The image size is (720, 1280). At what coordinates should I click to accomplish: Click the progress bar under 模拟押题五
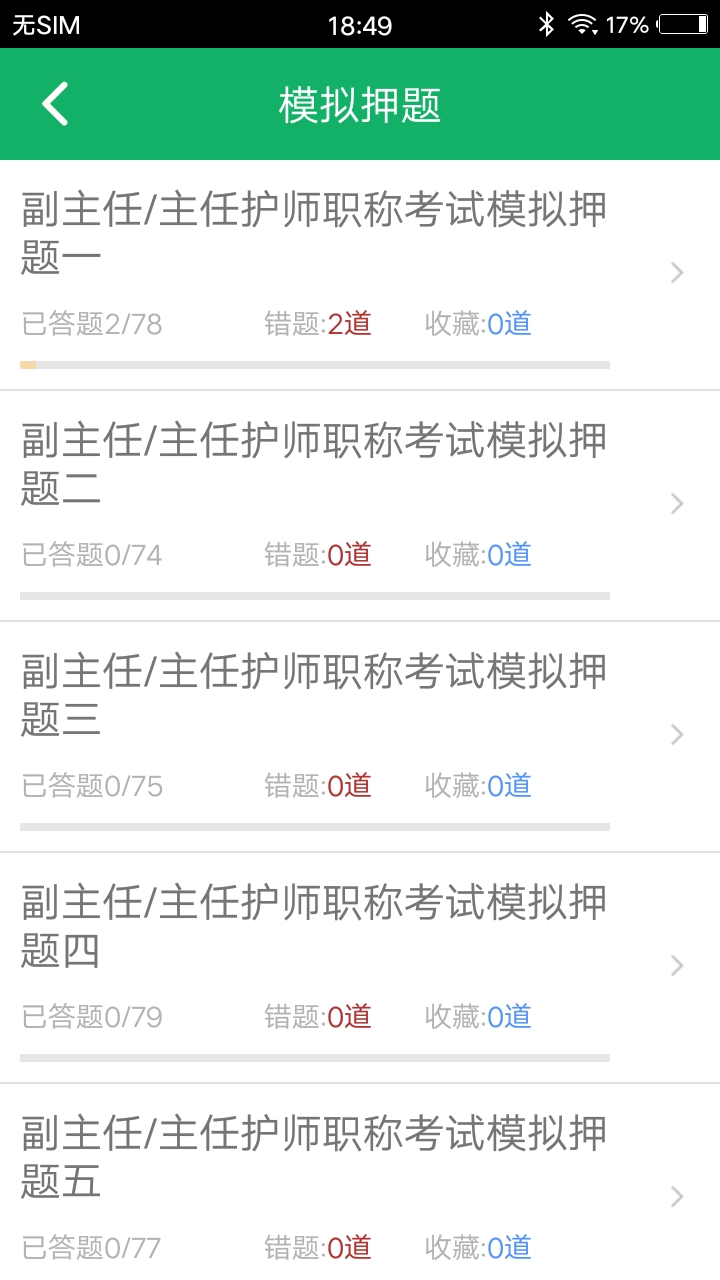[316, 1277]
